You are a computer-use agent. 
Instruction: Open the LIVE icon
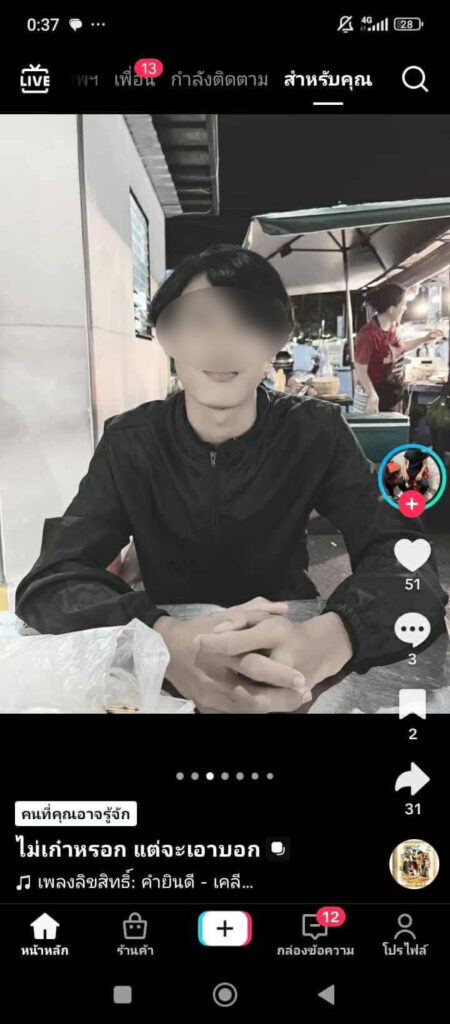pos(35,80)
